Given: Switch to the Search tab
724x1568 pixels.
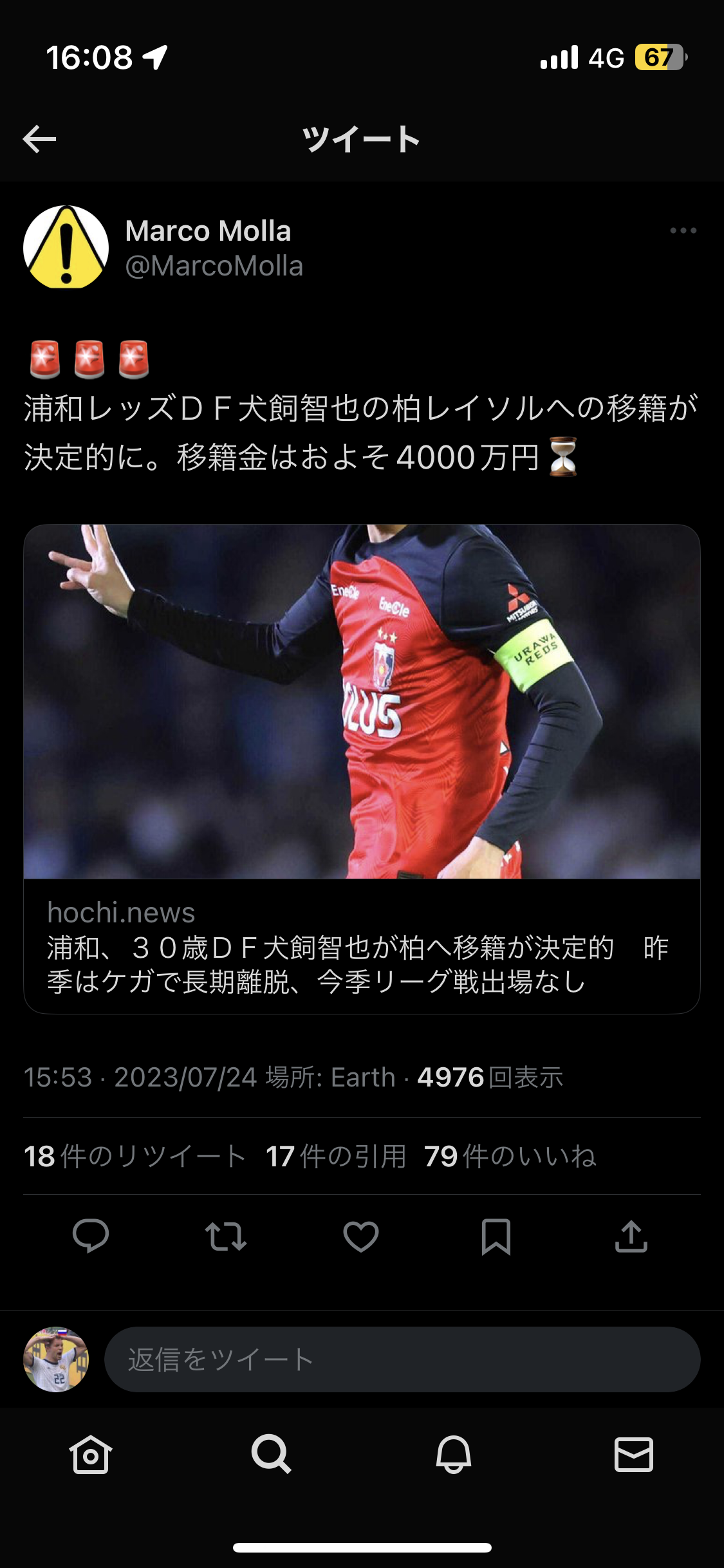Looking at the screenshot, I should point(272,1455).
